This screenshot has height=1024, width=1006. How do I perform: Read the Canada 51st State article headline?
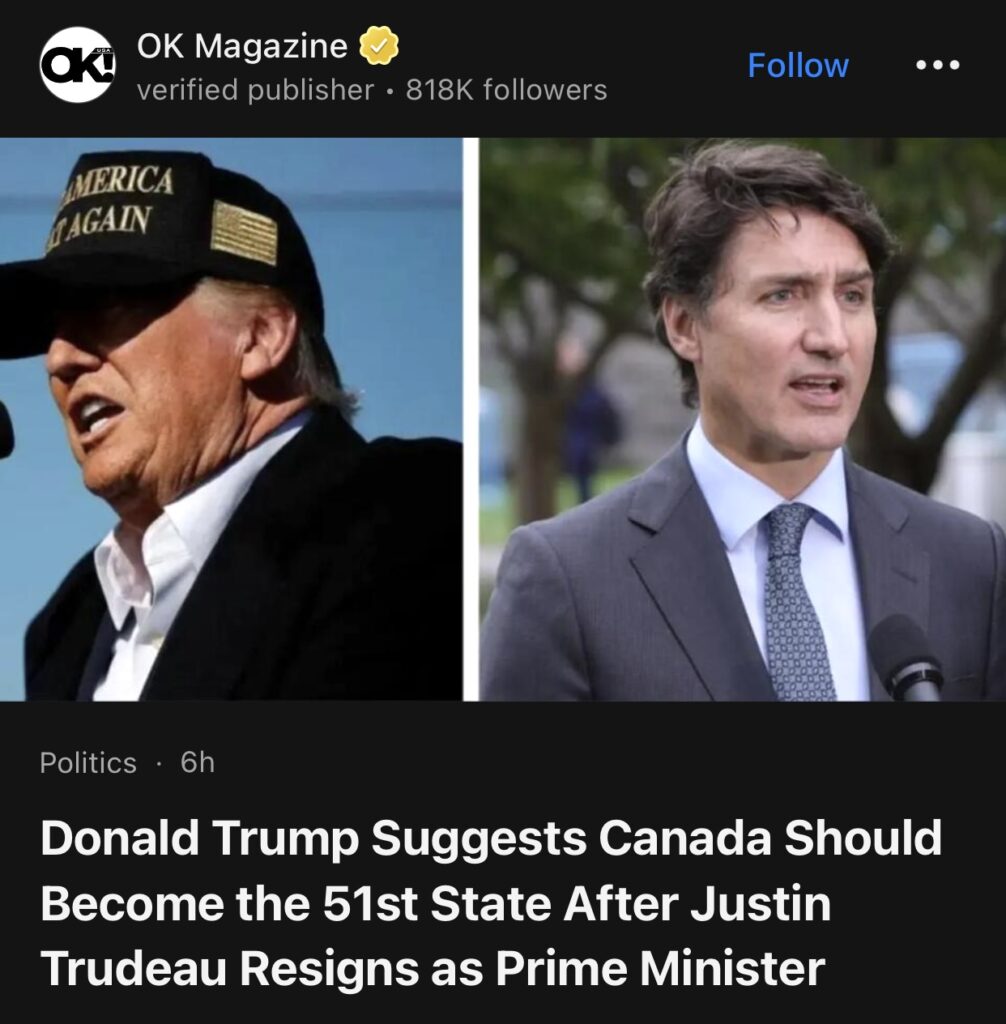click(x=490, y=903)
